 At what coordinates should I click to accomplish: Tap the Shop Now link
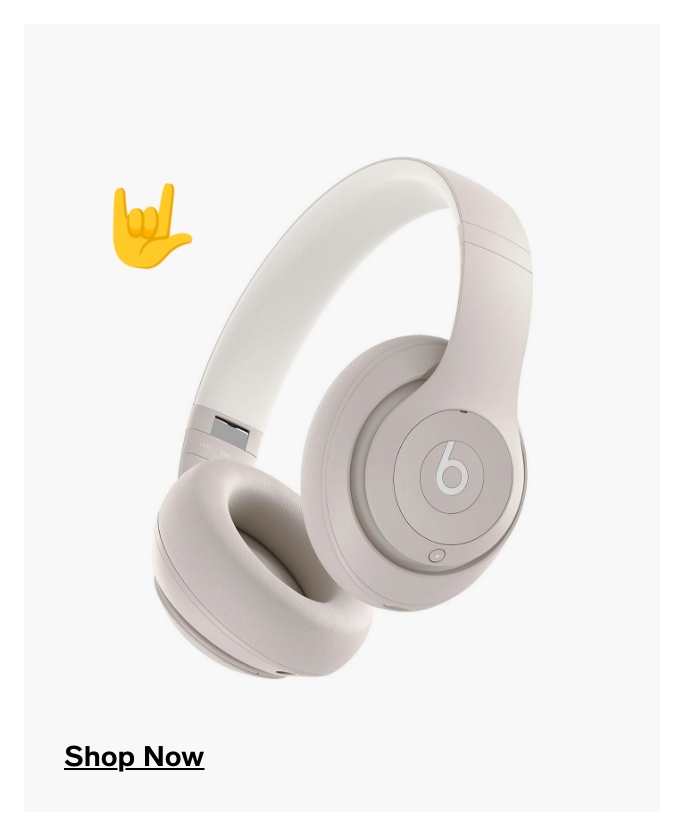pos(134,757)
